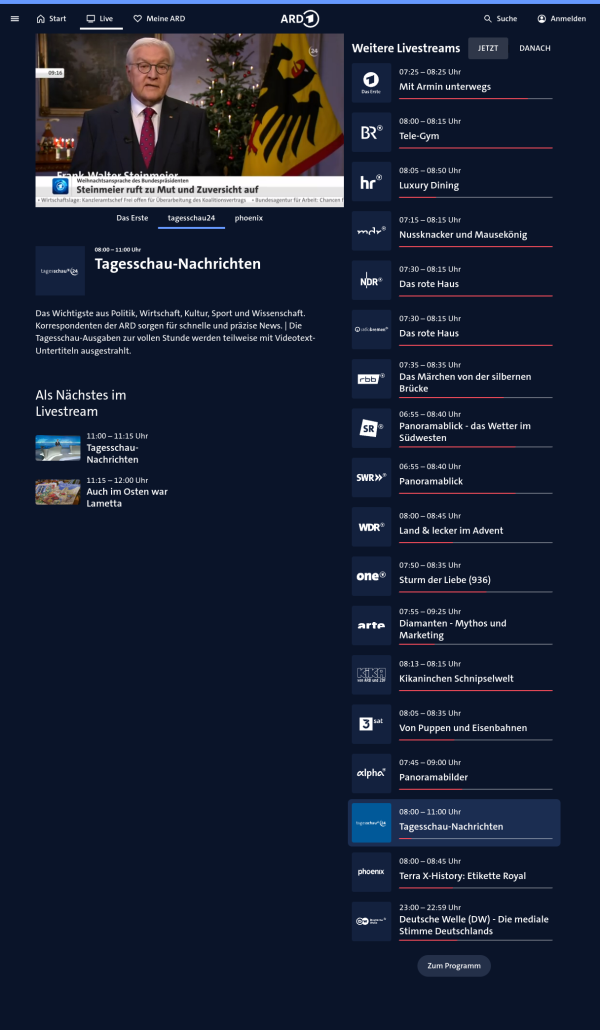
Task: Open Diamanten - Mythos und Marketing
Action: [x=452, y=629]
